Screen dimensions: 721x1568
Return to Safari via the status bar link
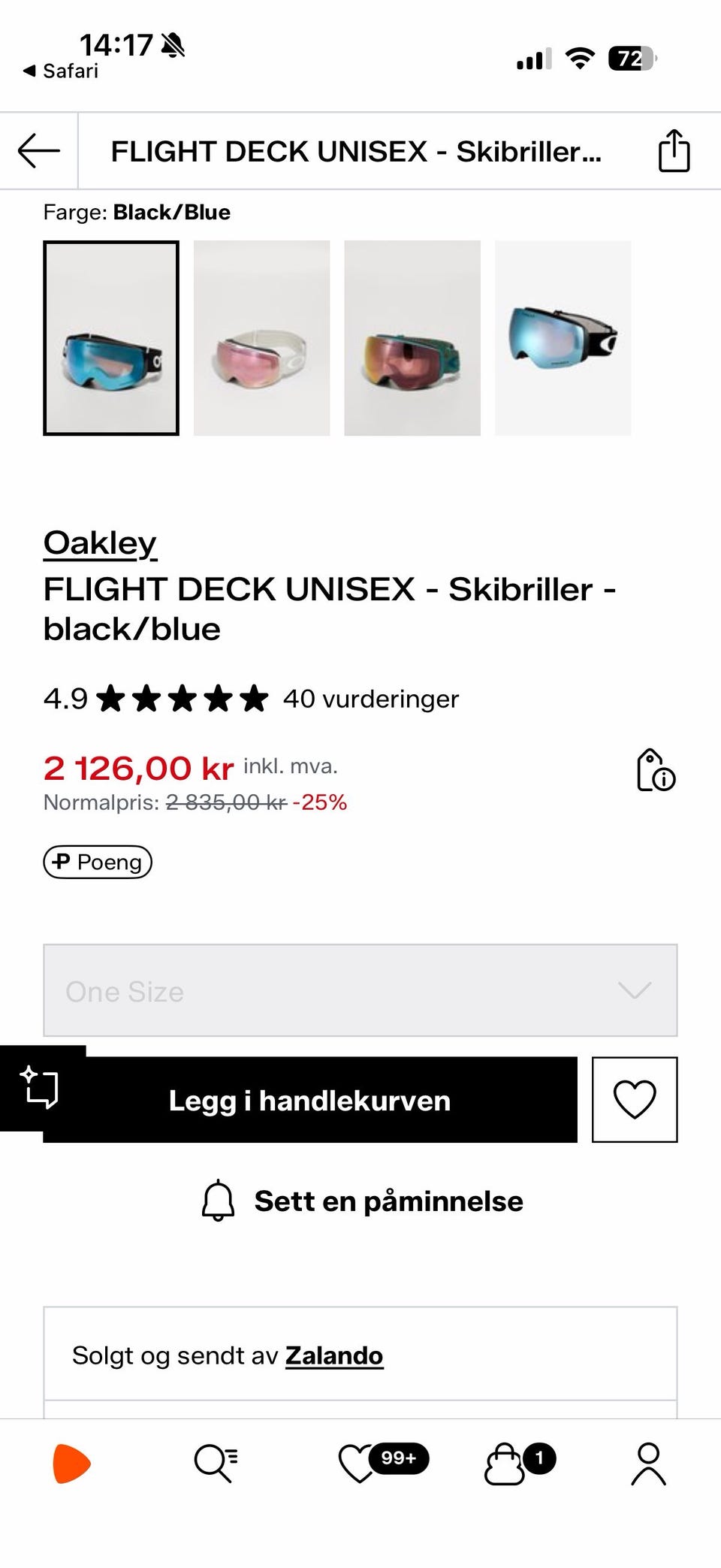pos(60,71)
